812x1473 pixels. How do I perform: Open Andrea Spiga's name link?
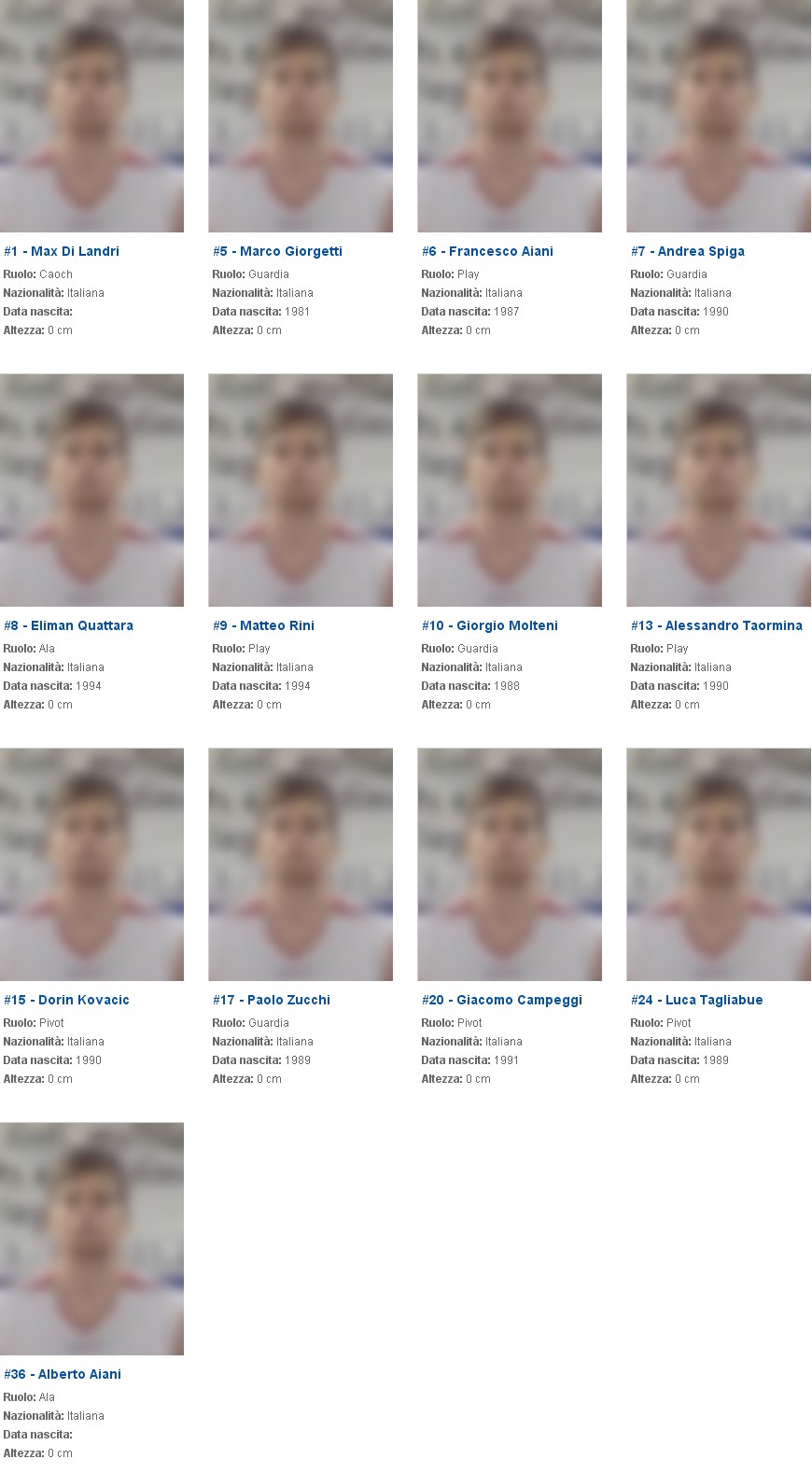point(688,251)
